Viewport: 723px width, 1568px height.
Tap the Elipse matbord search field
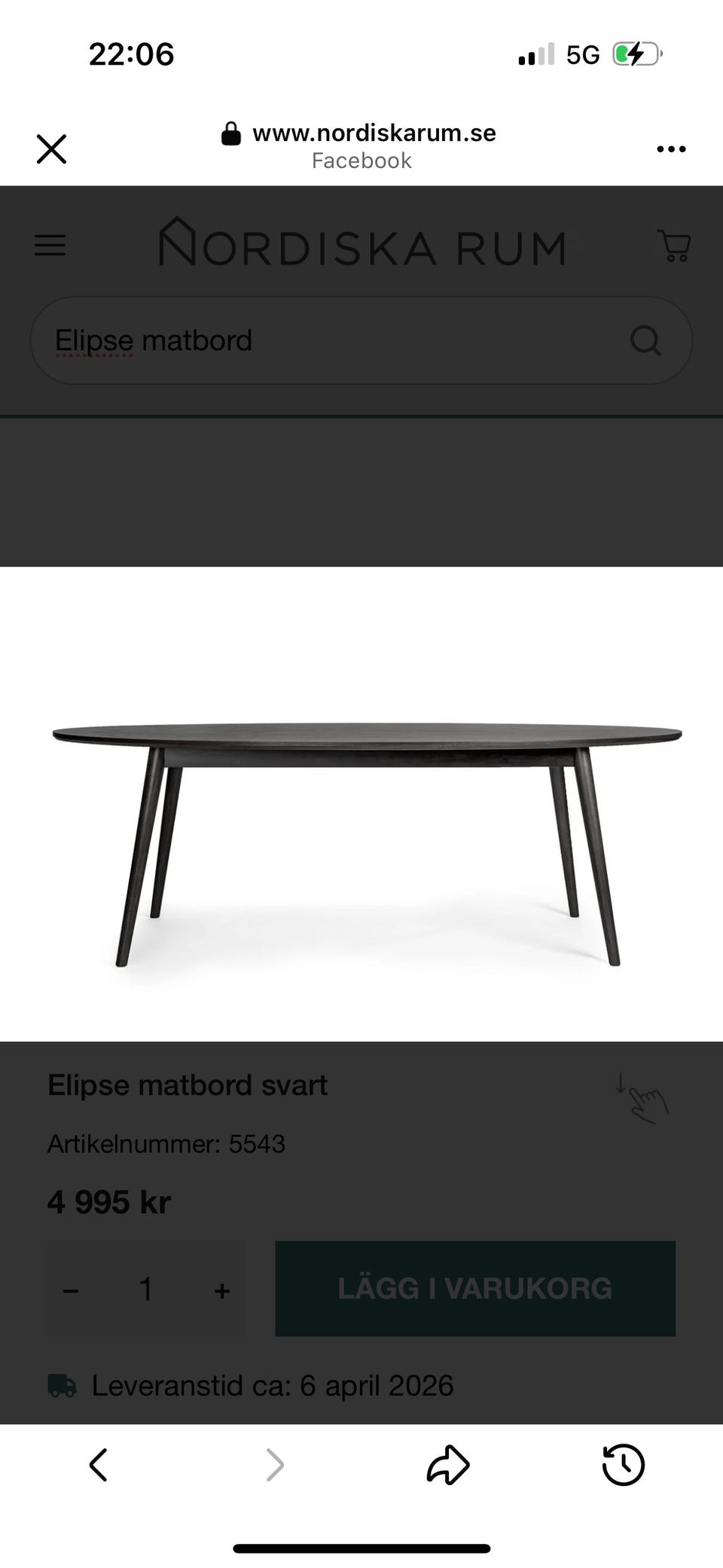tap(331, 341)
